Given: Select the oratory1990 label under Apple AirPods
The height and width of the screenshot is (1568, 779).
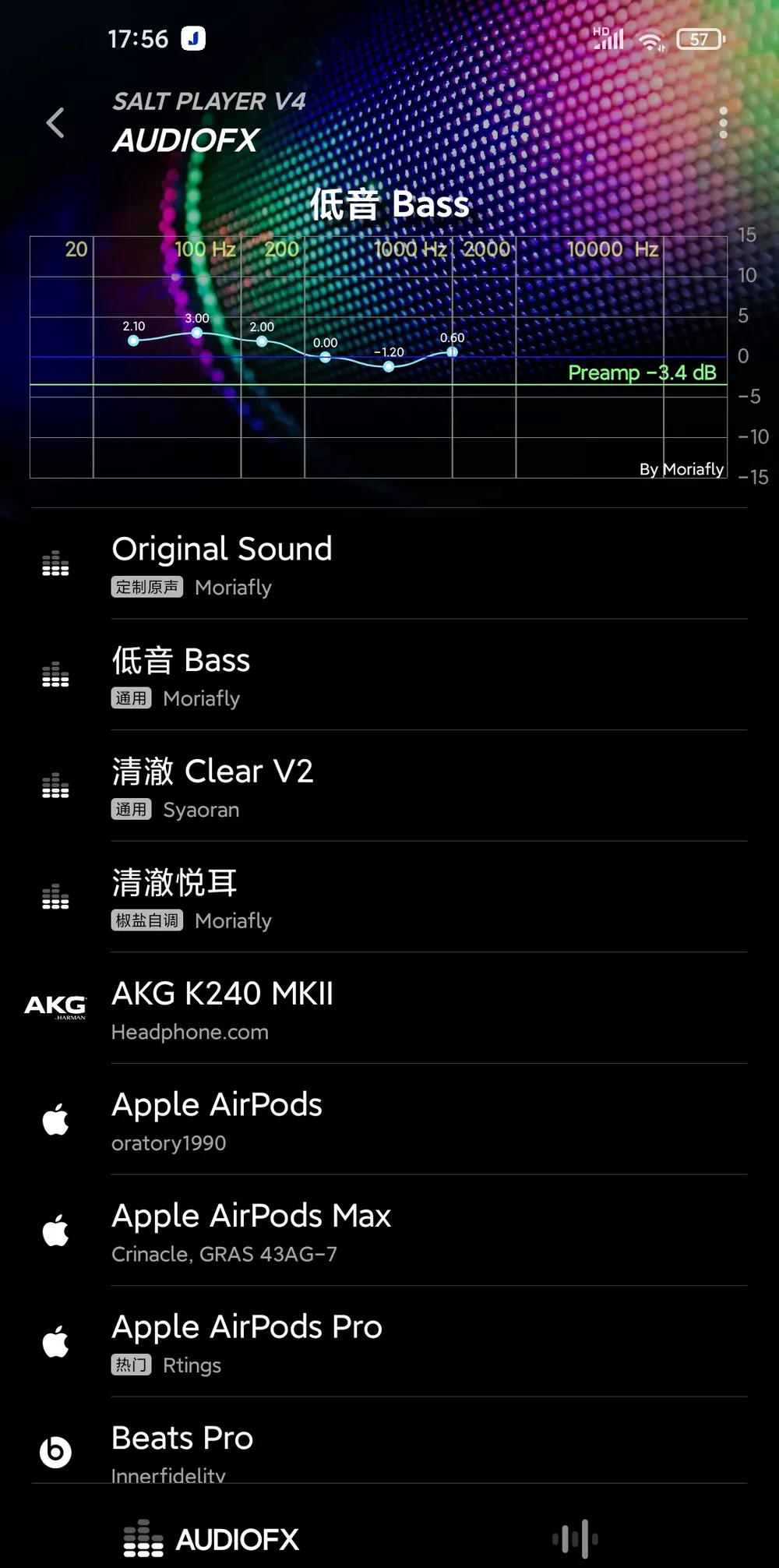Looking at the screenshot, I should pos(169,1142).
